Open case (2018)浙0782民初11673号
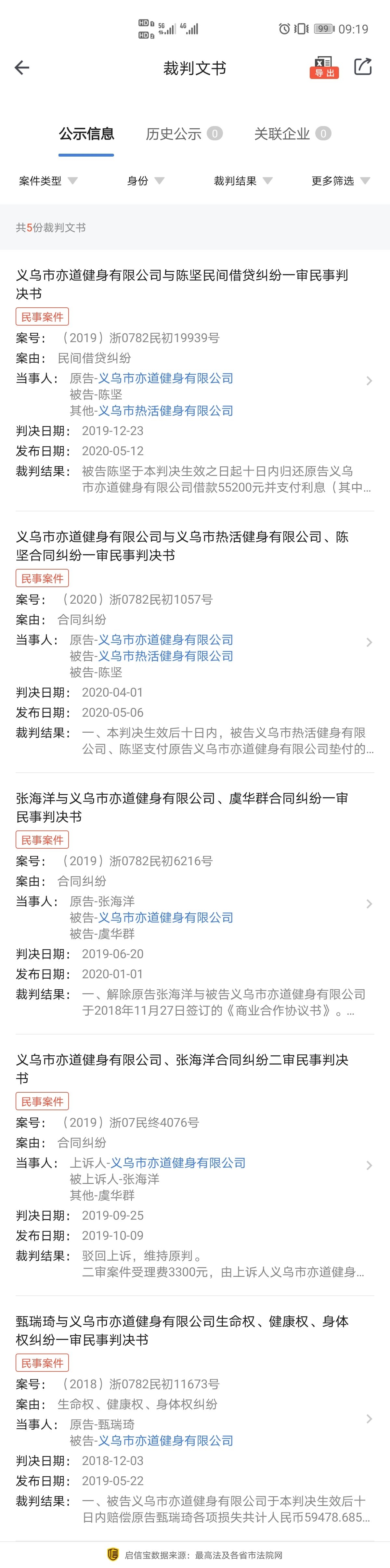390x1568 pixels. [x=182, y=1330]
